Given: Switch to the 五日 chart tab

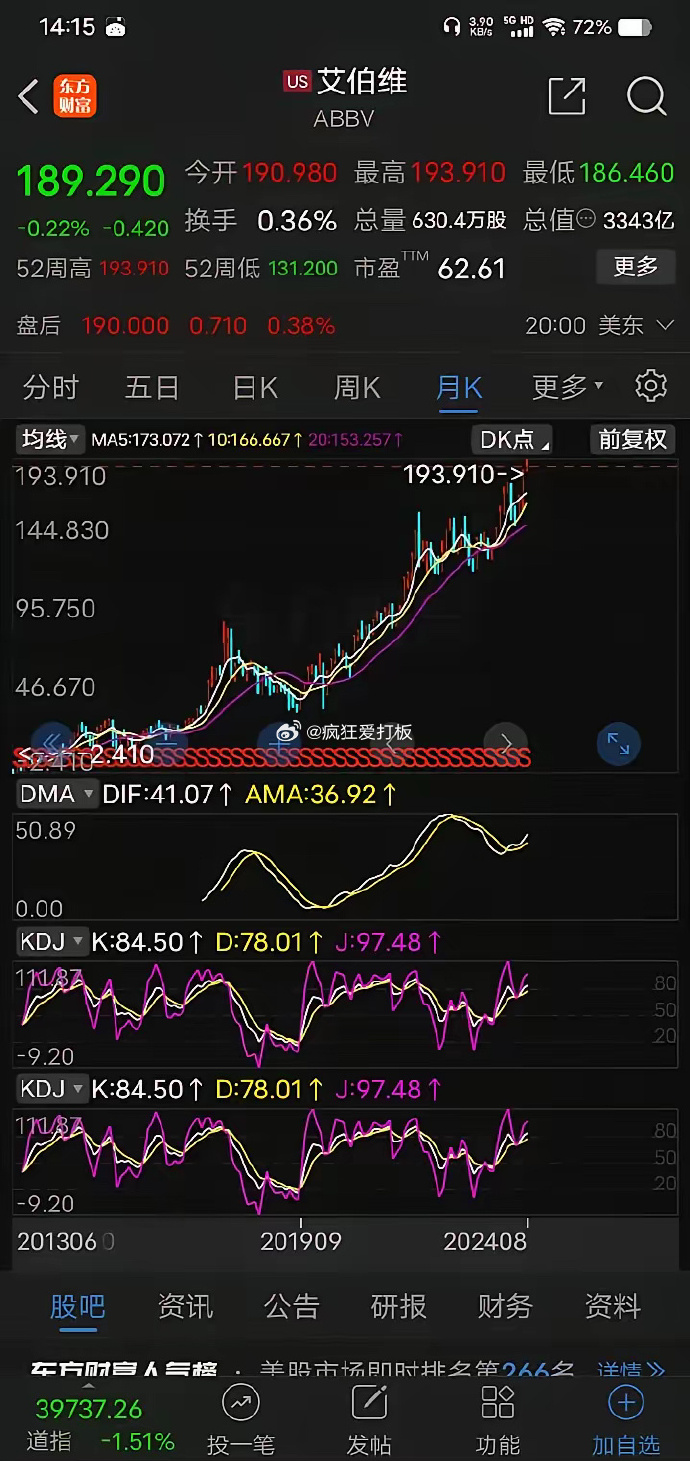Looking at the screenshot, I should click(x=152, y=387).
